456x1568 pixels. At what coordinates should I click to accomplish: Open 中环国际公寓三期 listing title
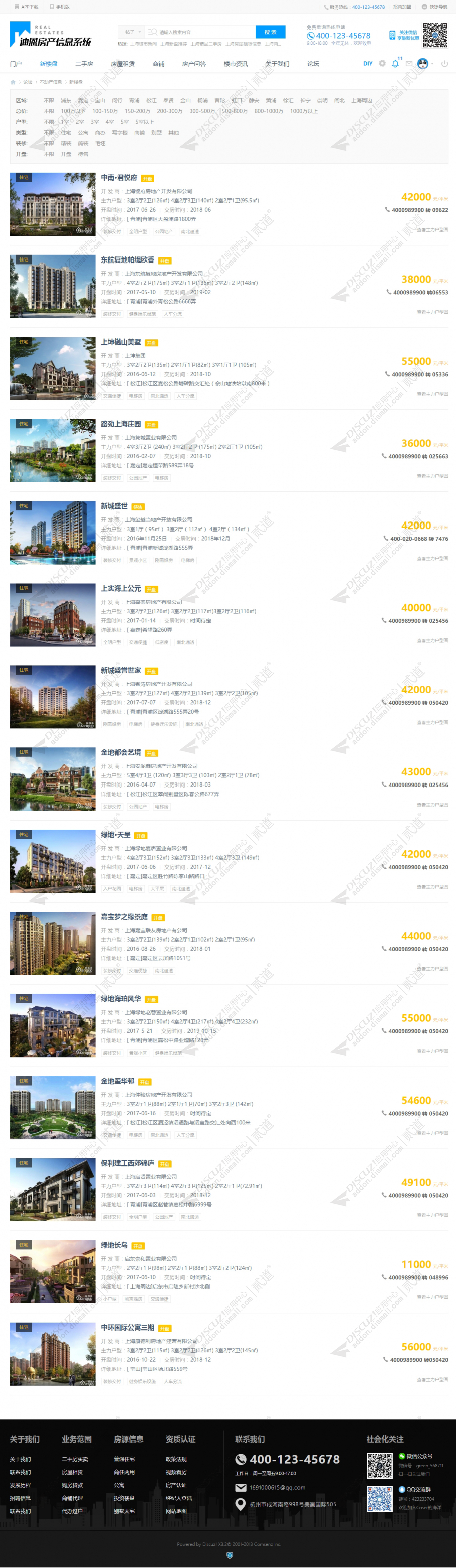click(127, 1328)
